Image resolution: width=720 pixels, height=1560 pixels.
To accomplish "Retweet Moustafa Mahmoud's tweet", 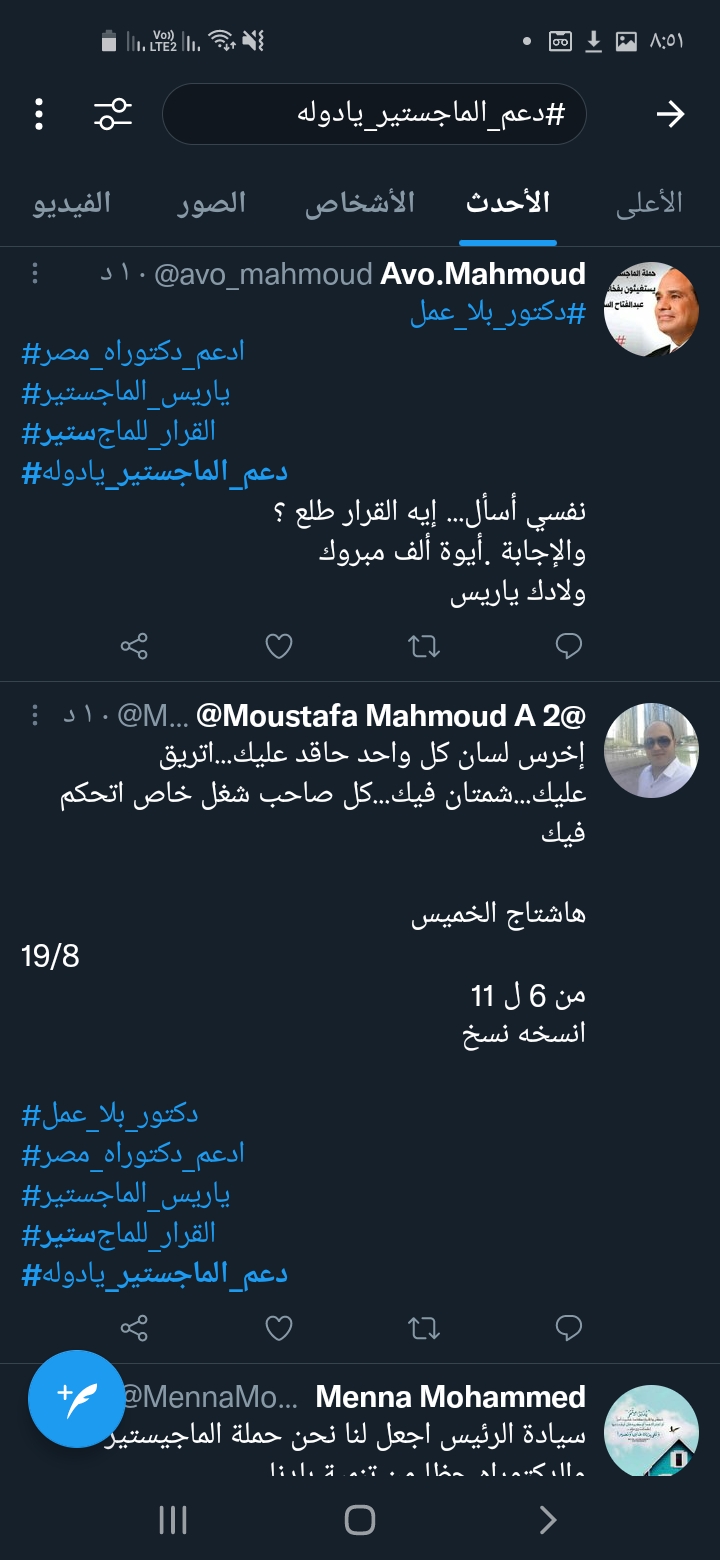I will coord(424,1328).
